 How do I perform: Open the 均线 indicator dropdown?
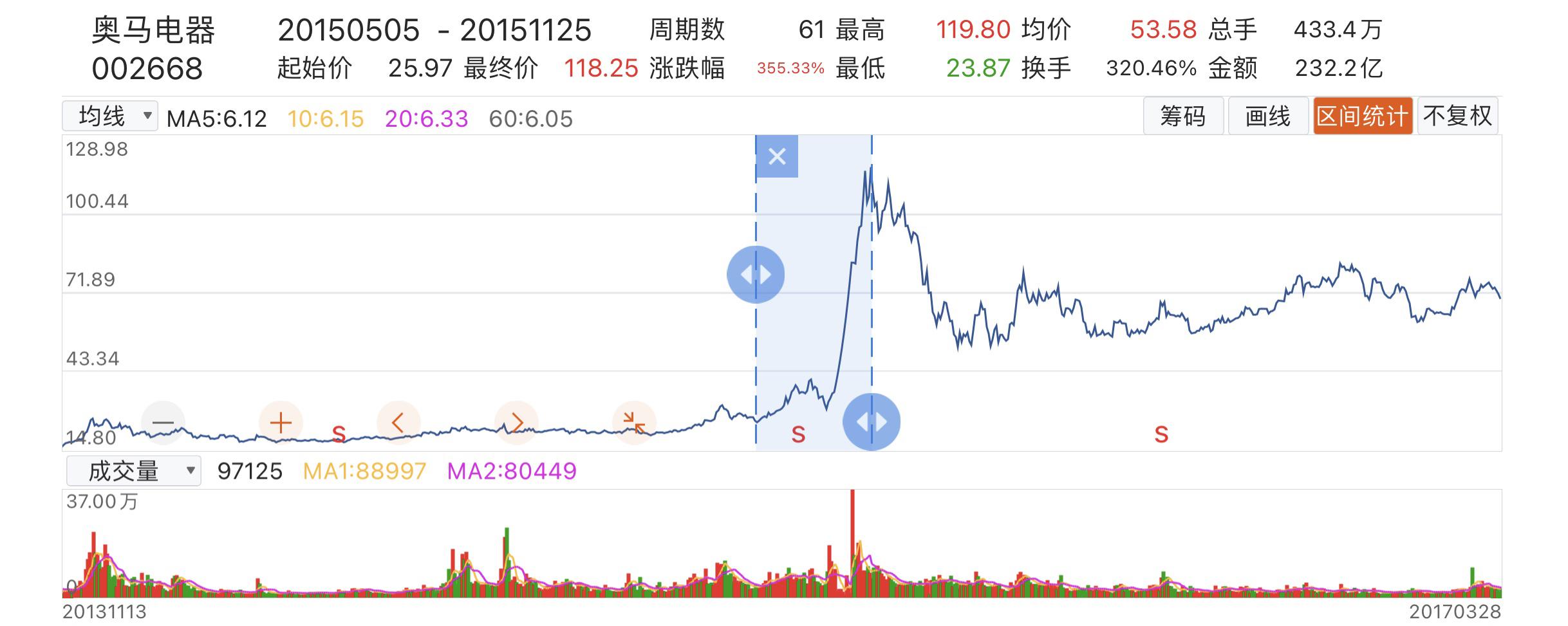[110, 116]
